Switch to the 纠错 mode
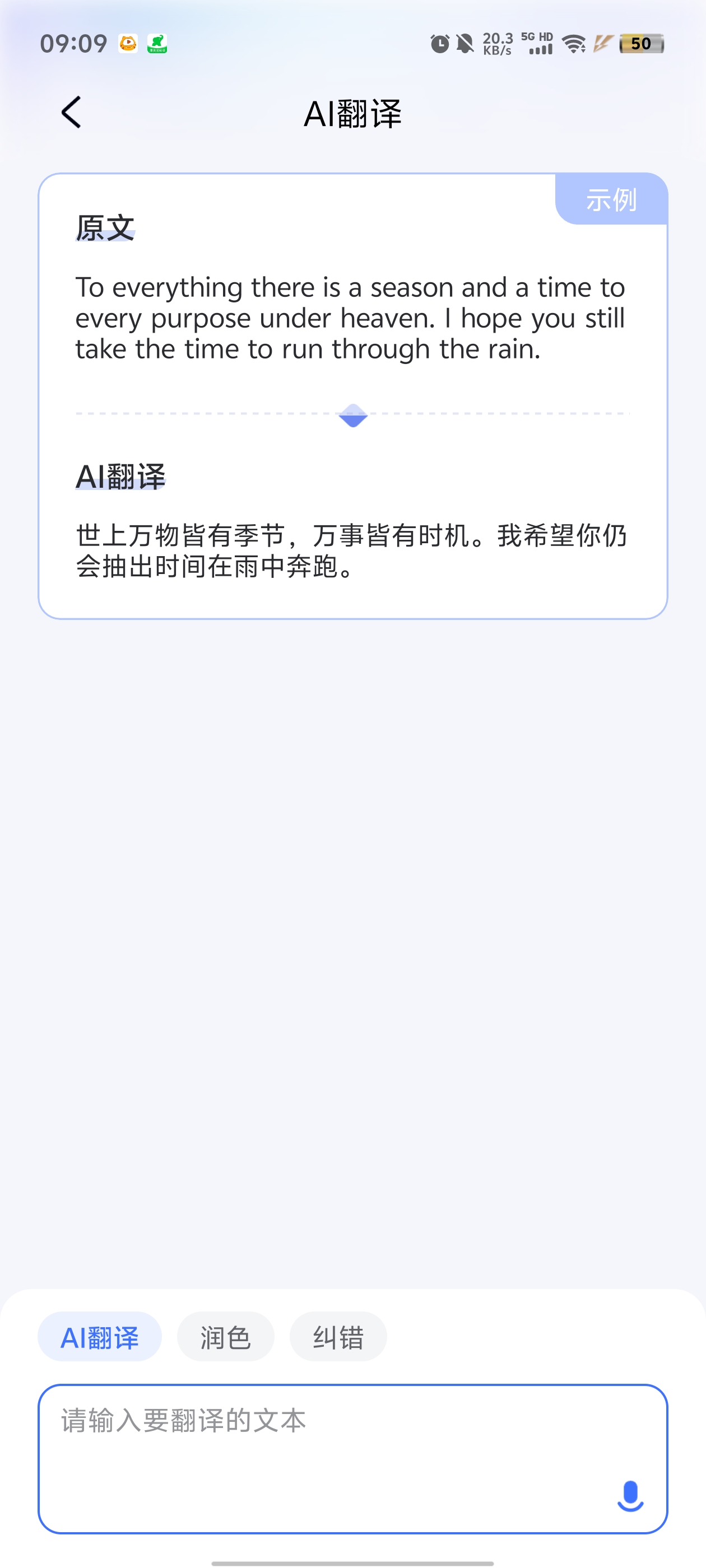Screen dimensions: 706x1568 point(338,1337)
